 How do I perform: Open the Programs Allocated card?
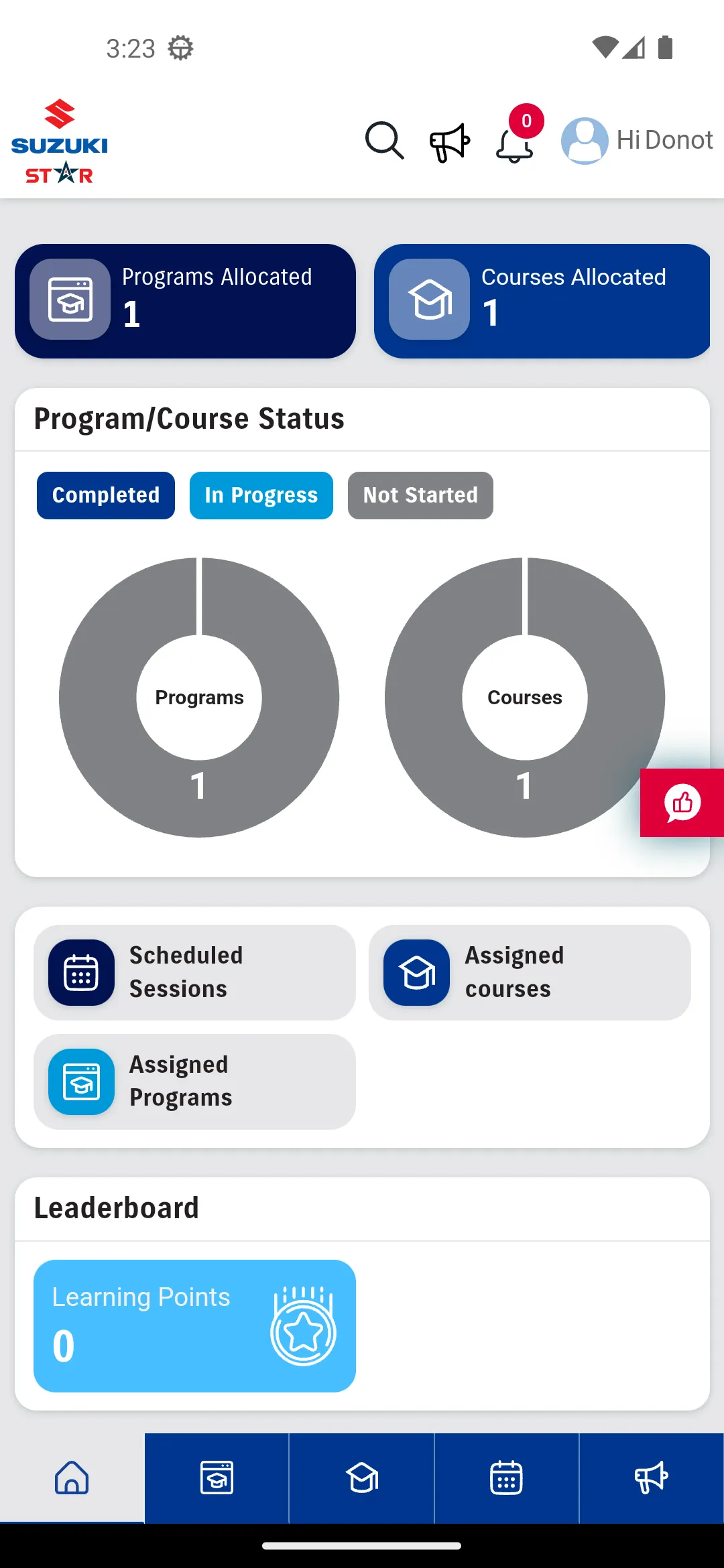[185, 301]
